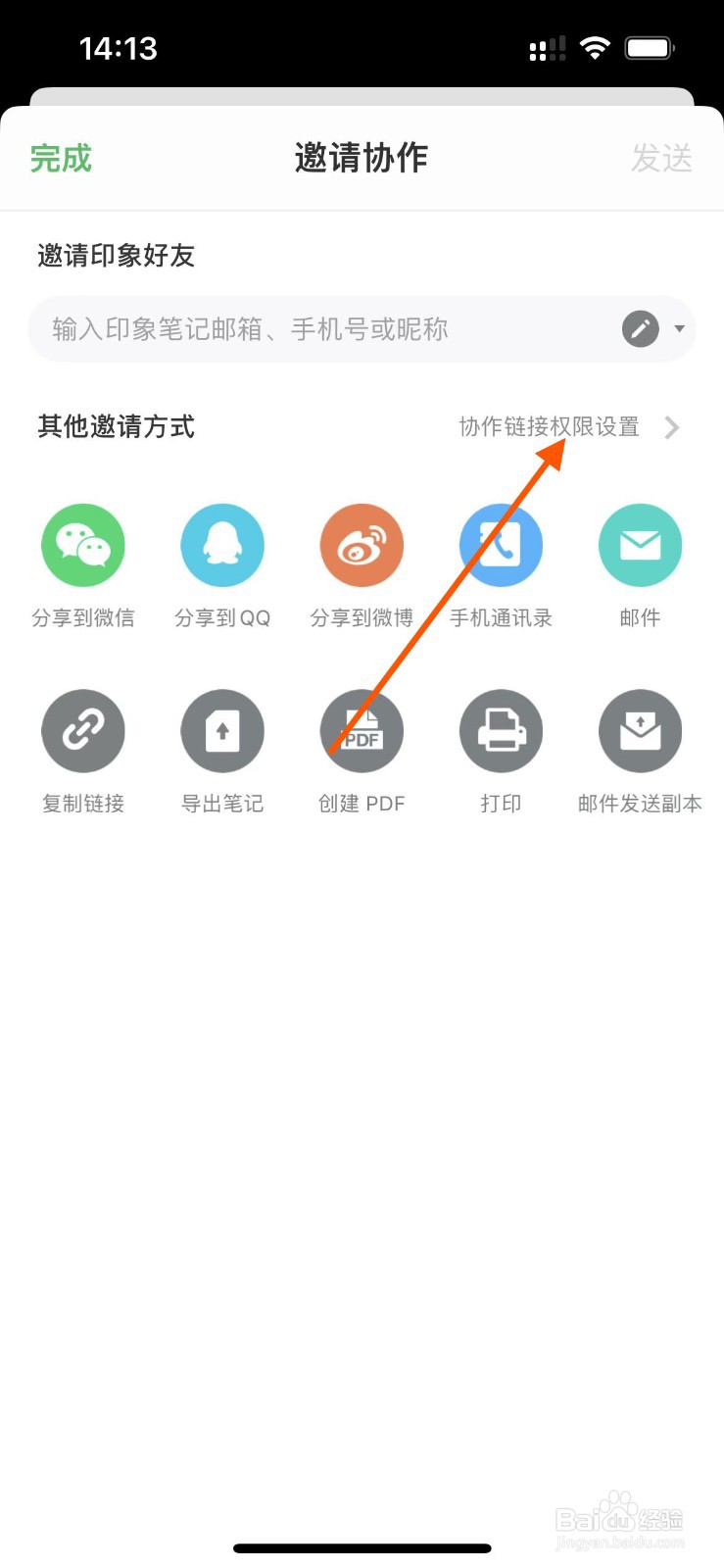Tap the 发送 send button
Viewport: 724px width, 1568px height.
(x=661, y=158)
